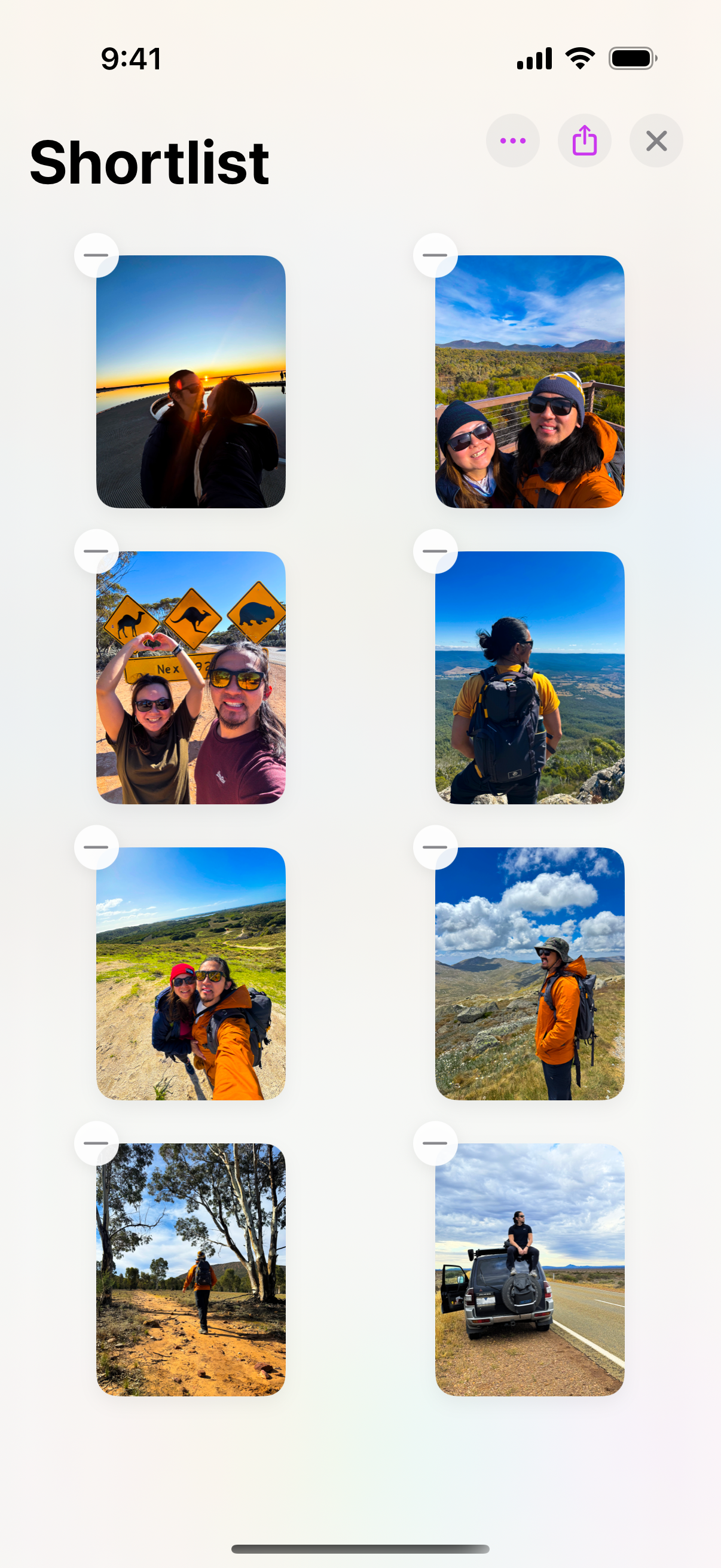The height and width of the screenshot is (1568, 721).
Task: View the orange jacket bucket hat photo
Action: point(530,974)
